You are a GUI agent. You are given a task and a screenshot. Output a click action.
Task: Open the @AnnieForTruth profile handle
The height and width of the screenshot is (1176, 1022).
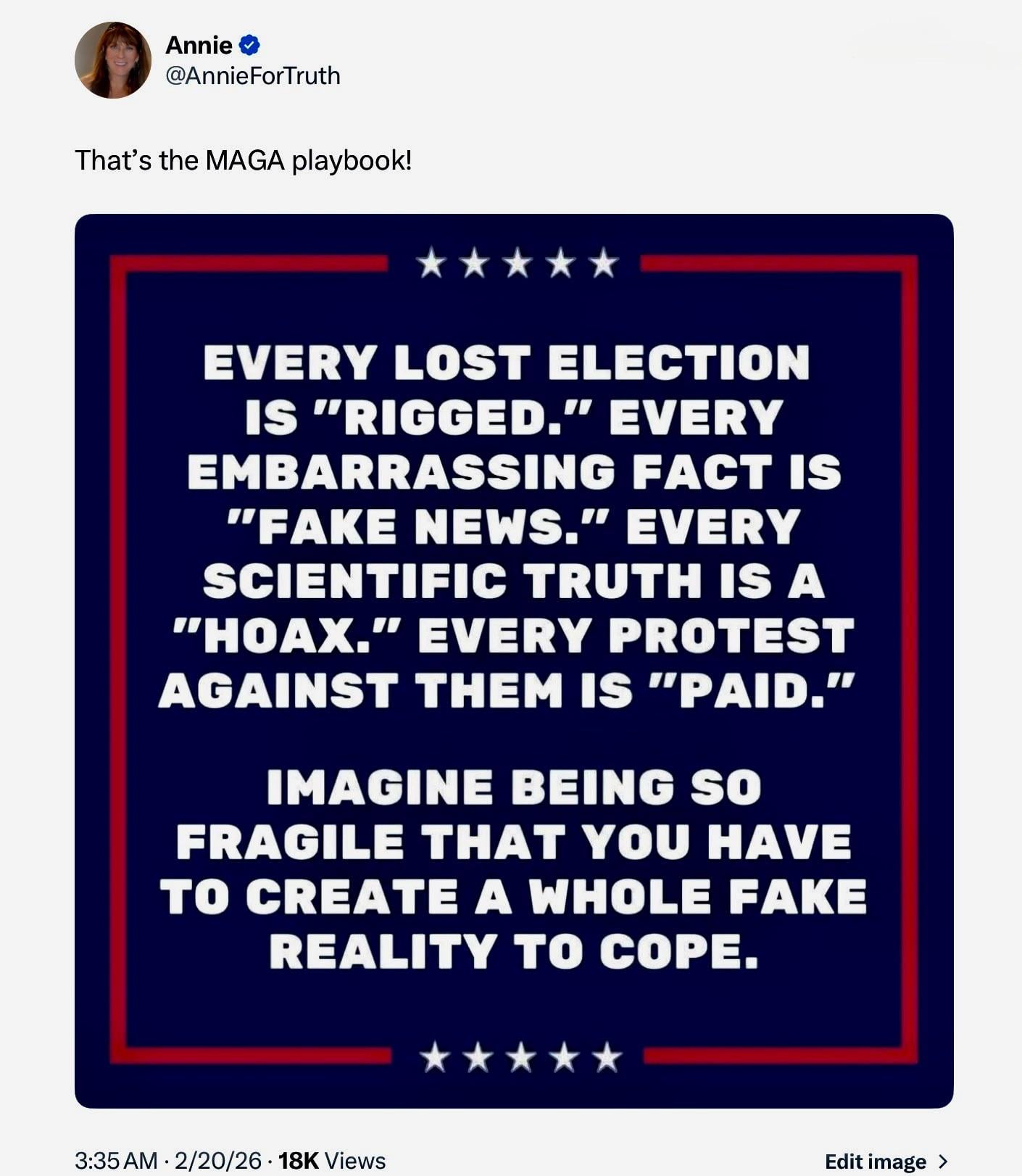(253, 75)
